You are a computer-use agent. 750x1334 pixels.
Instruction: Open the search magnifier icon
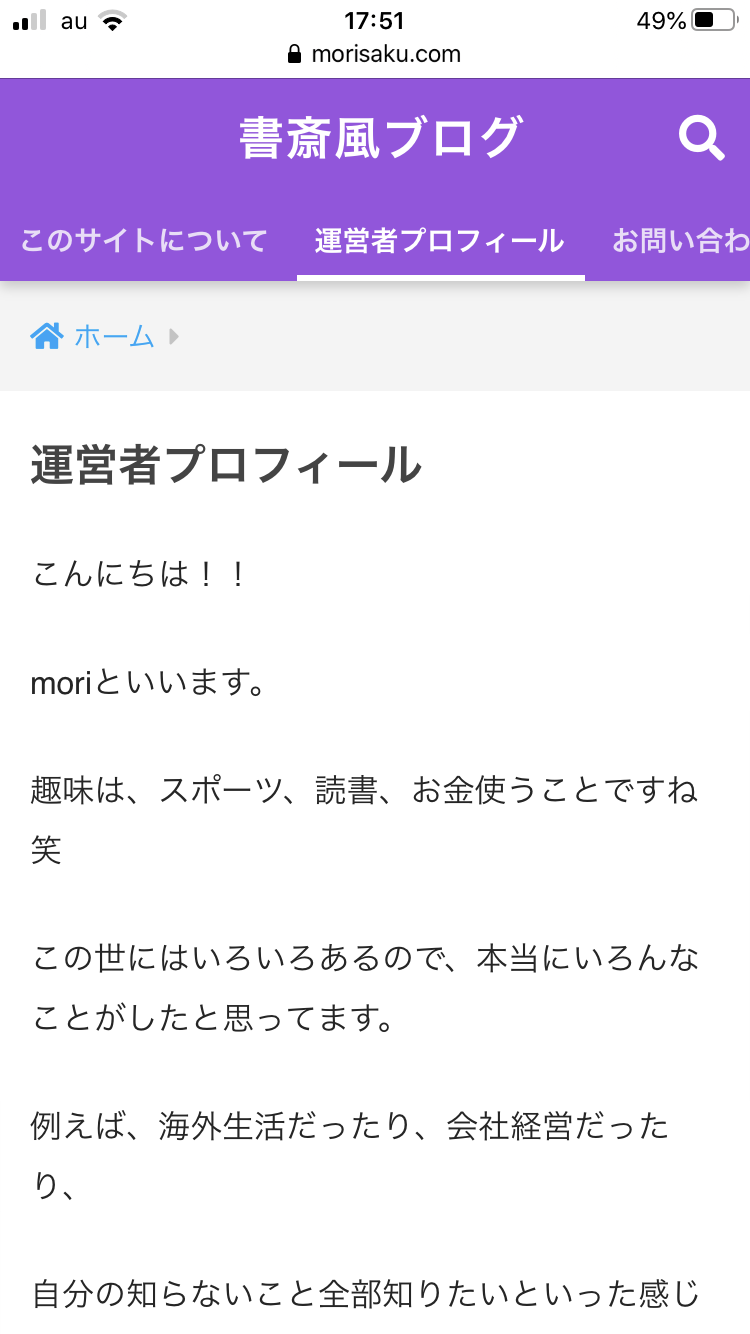(x=701, y=139)
